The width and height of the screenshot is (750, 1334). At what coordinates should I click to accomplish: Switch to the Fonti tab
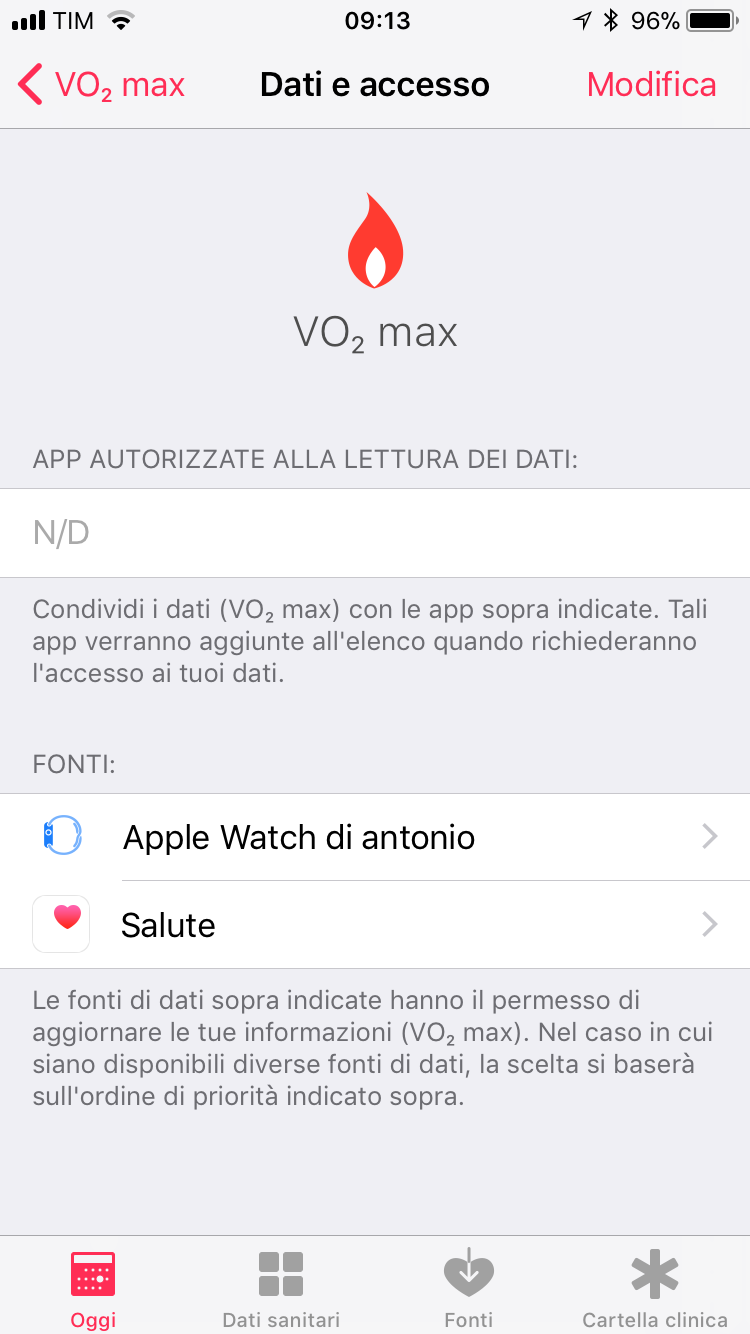tap(469, 1288)
